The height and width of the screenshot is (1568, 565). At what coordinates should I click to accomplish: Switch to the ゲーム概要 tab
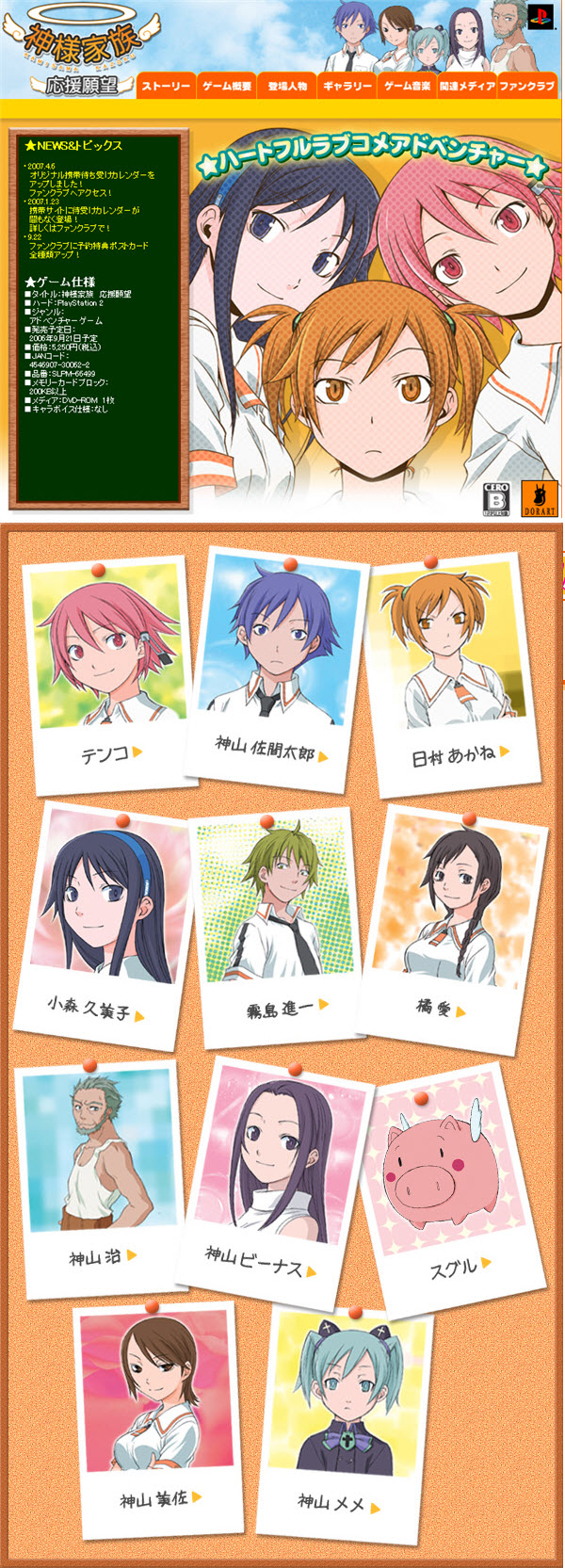(227, 86)
